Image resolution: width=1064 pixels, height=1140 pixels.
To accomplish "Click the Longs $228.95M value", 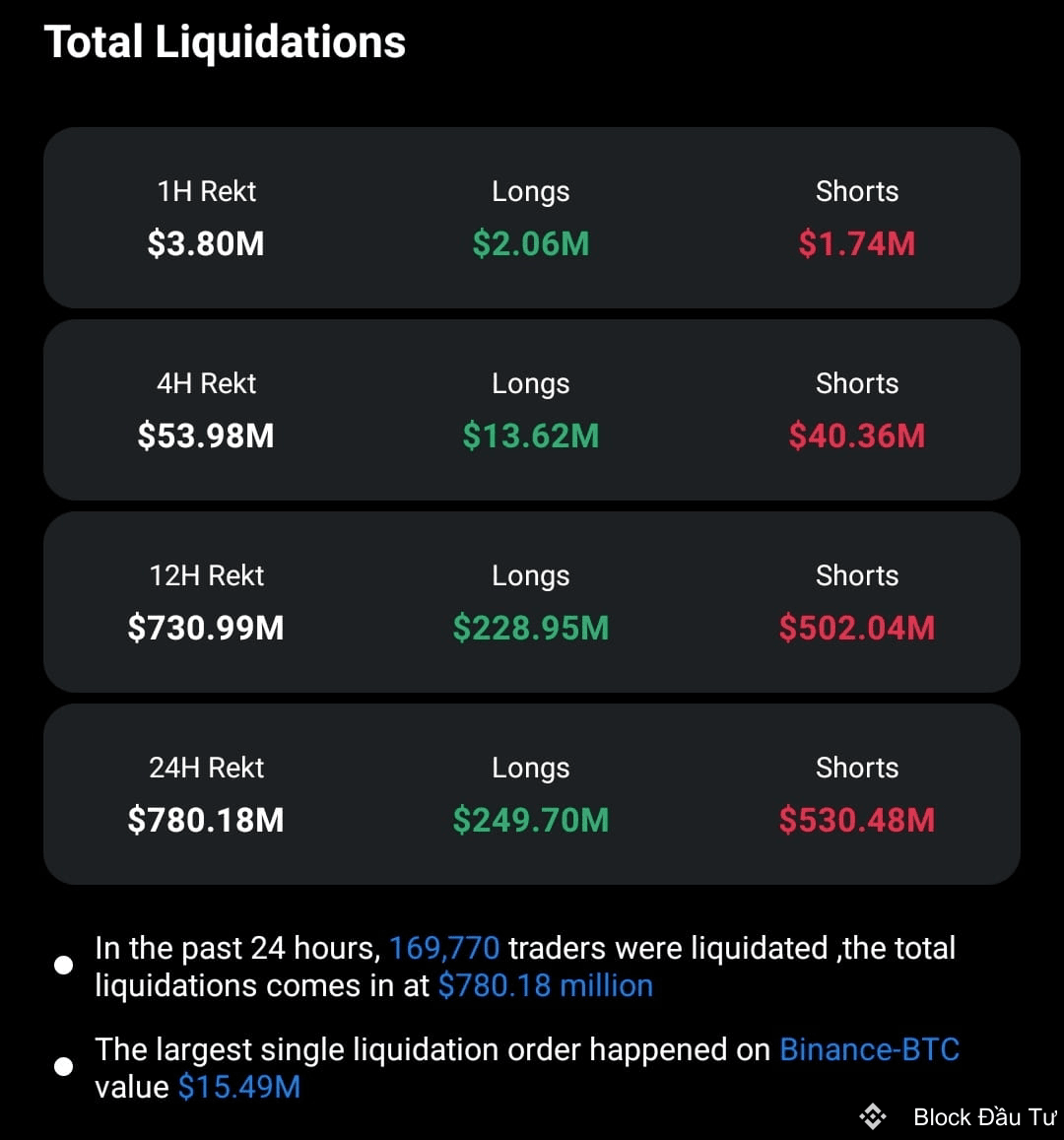I will pos(529,628).
